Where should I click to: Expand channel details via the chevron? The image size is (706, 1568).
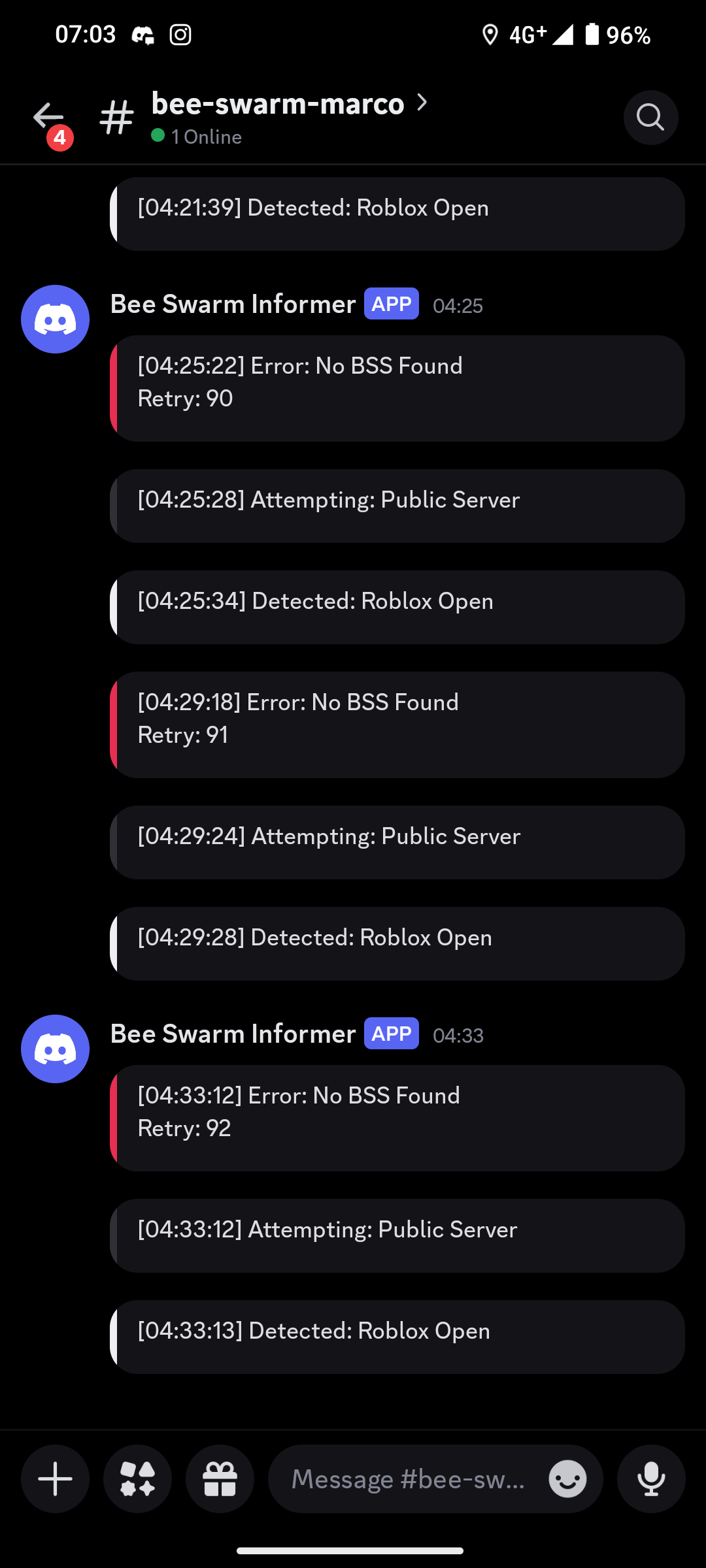(422, 103)
